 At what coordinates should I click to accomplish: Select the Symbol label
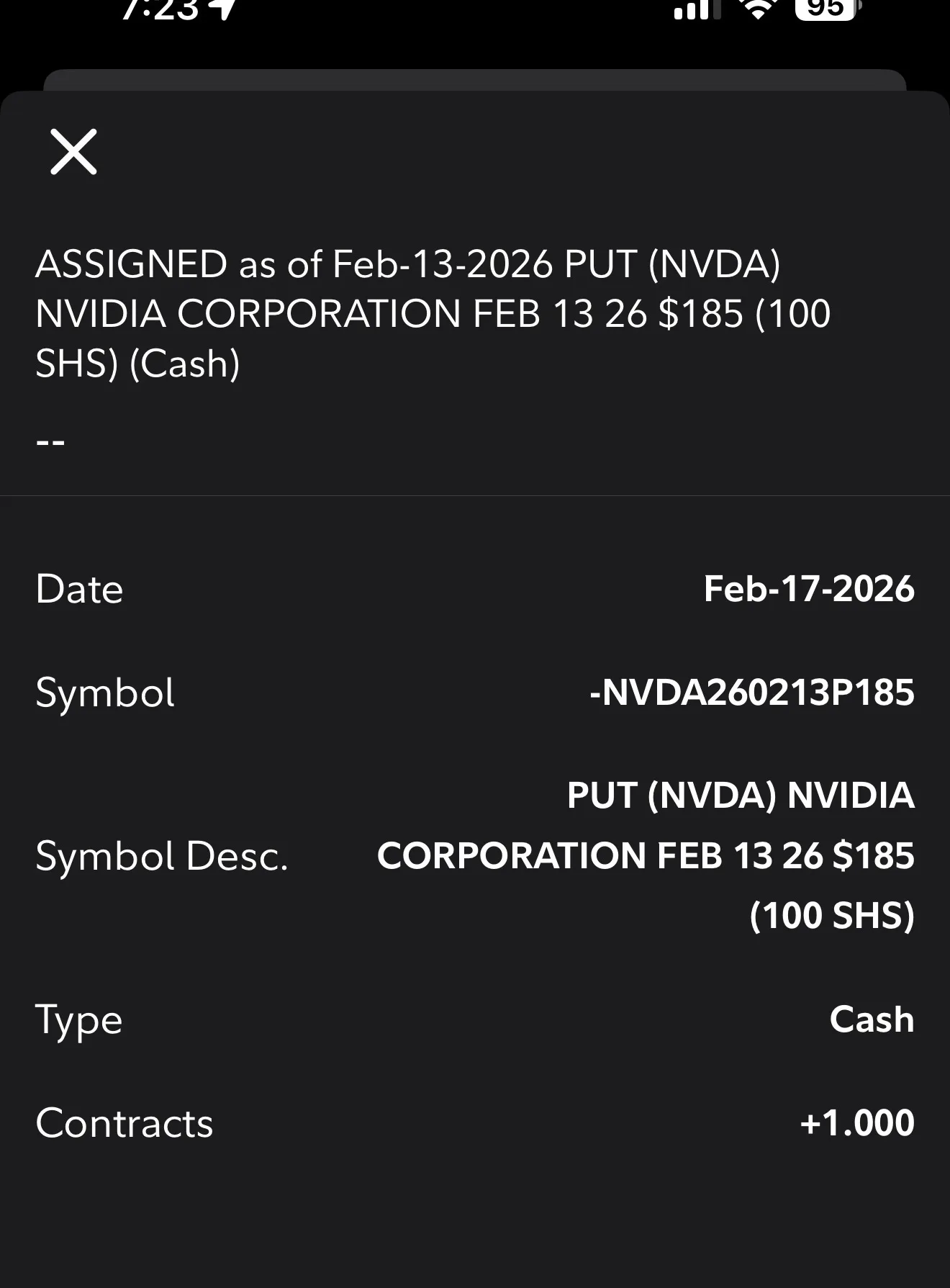pyautogui.click(x=104, y=693)
